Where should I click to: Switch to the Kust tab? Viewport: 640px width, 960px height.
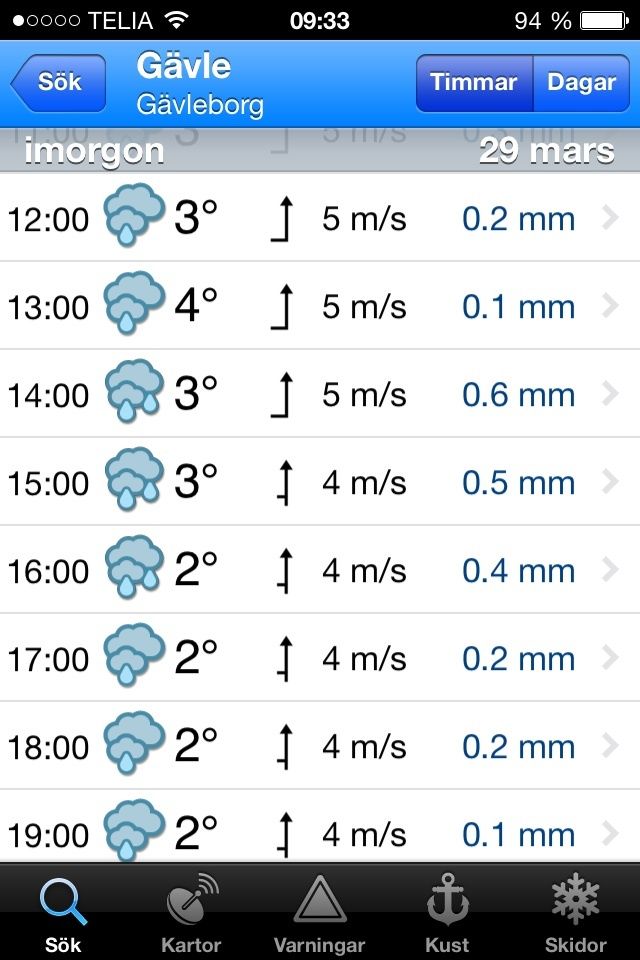[448, 913]
